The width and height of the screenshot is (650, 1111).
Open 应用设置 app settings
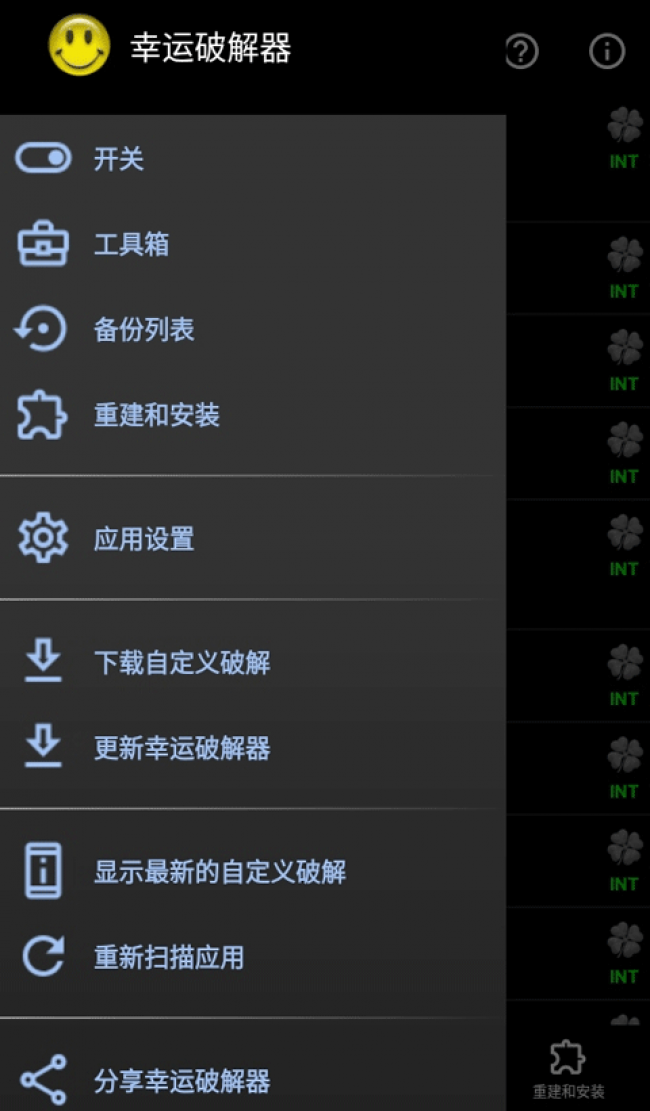(144, 540)
